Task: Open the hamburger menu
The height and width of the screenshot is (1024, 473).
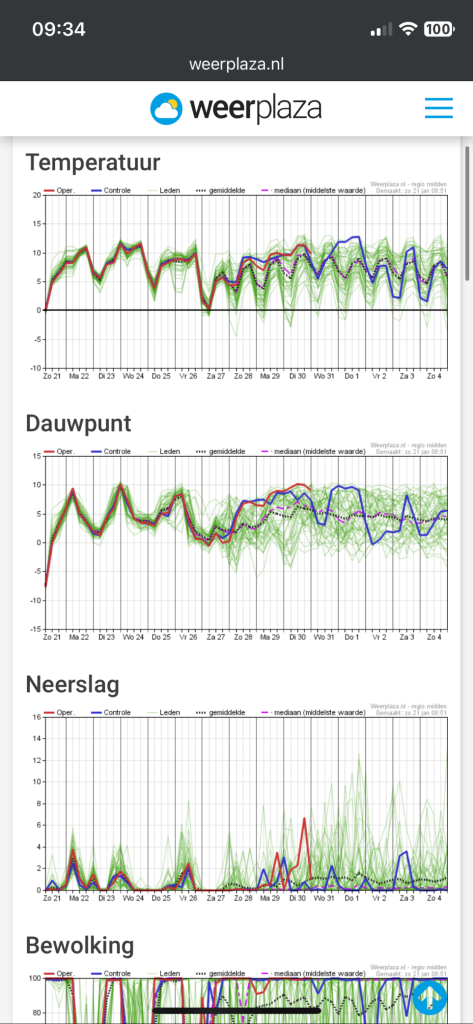Action: click(438, 108)
